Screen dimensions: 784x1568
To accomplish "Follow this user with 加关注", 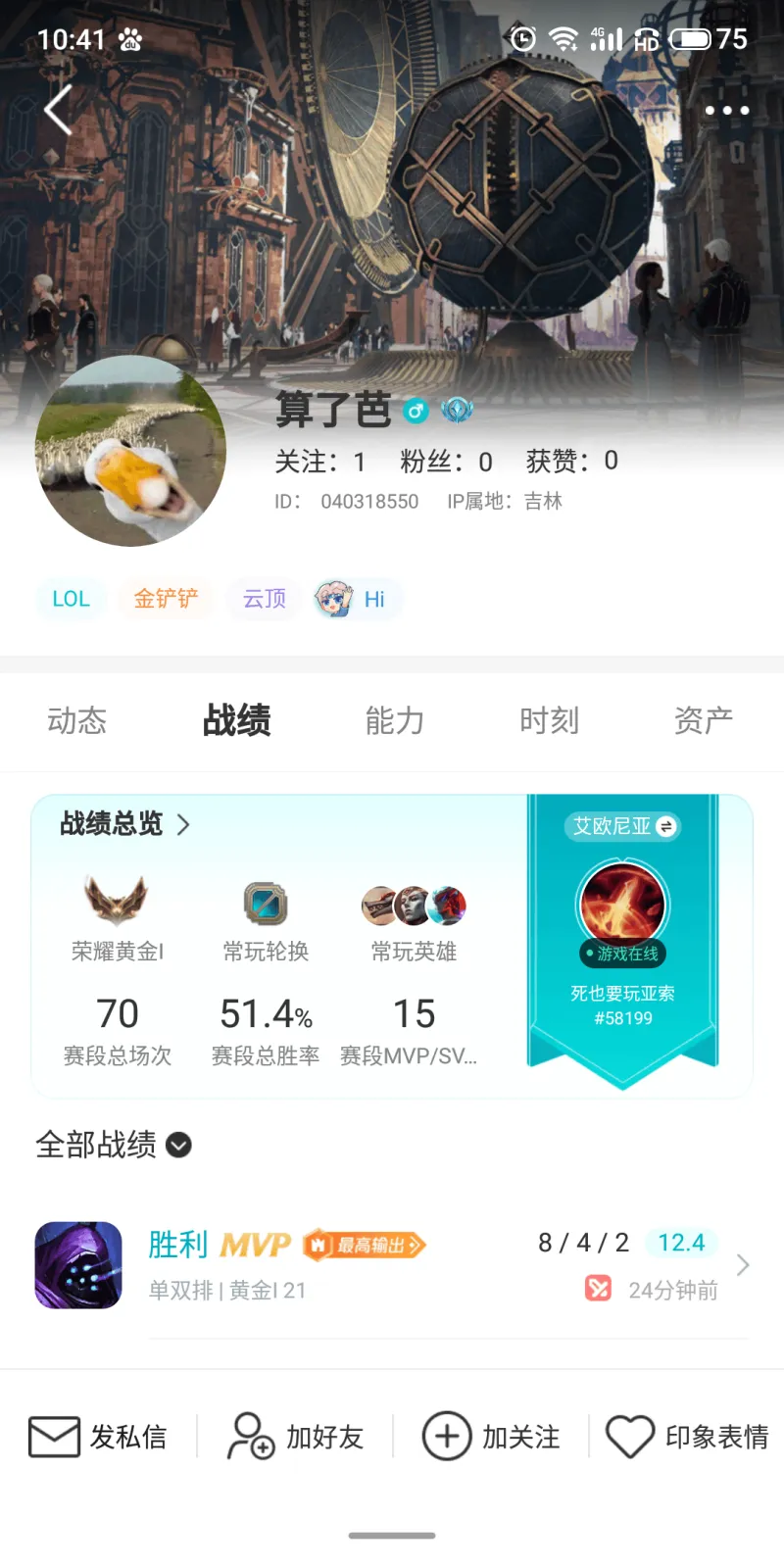I will (x=491, y=1437).
